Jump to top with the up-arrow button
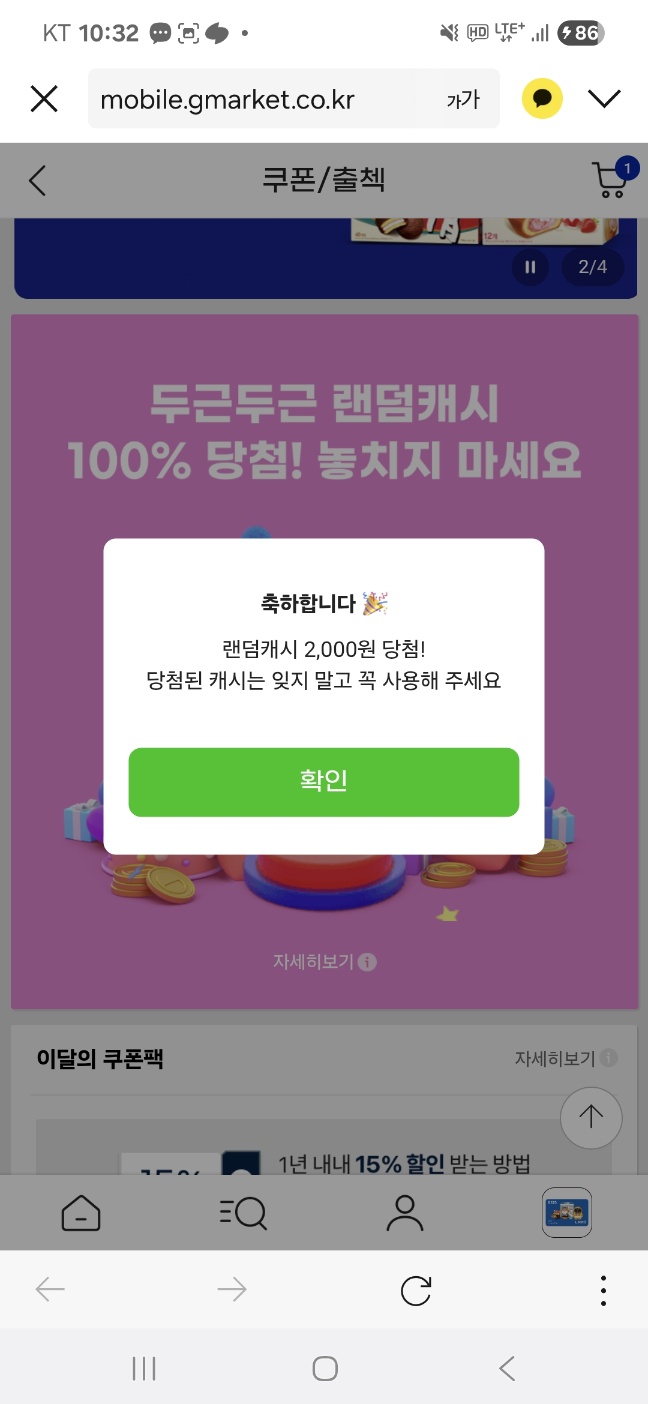 pos(591,1117)
